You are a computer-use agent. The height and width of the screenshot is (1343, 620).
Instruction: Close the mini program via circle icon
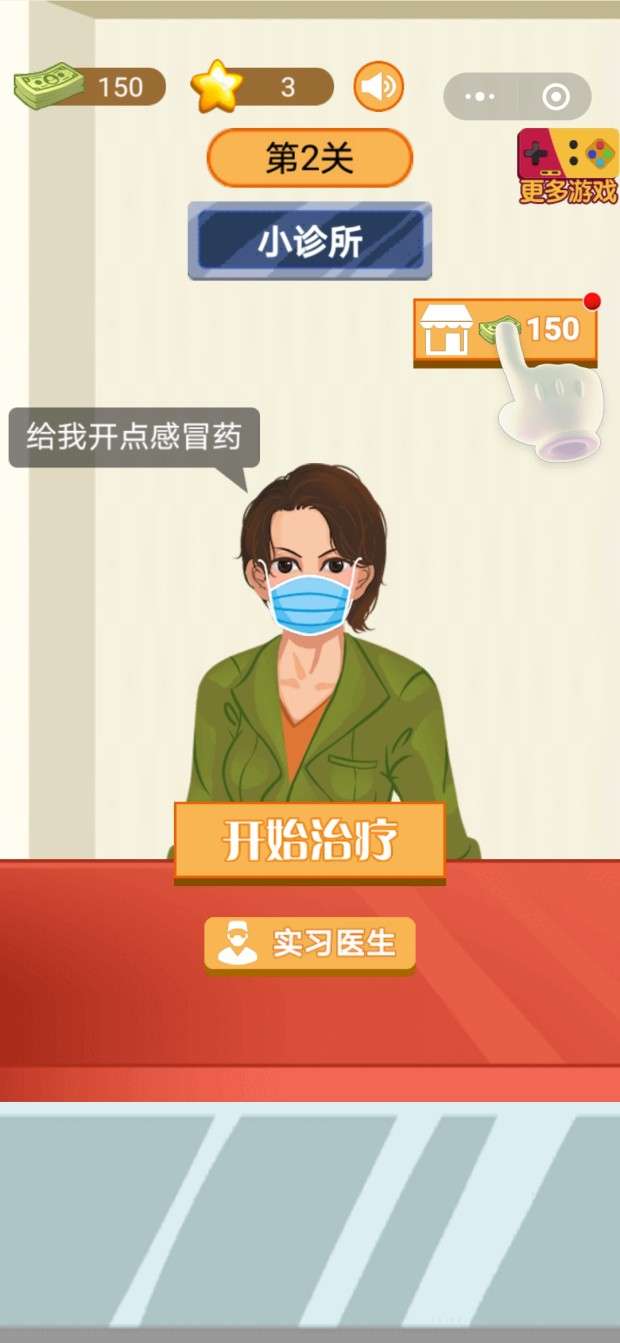point(555,97)
